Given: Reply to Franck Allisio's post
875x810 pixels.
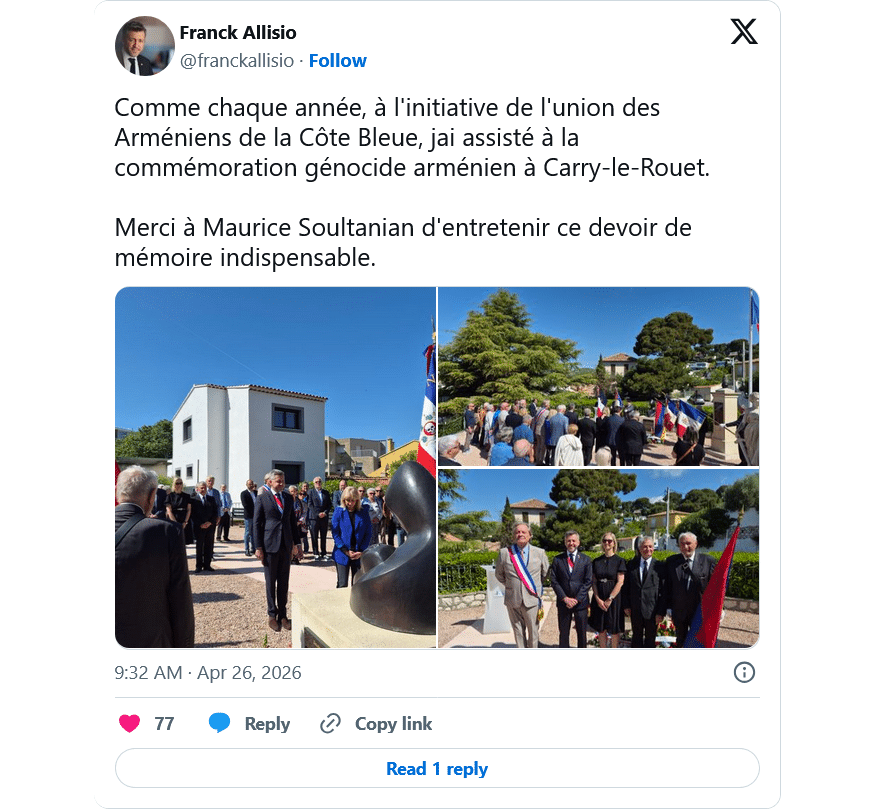Looking at the screenshot, I should click(x=249, y=724).
